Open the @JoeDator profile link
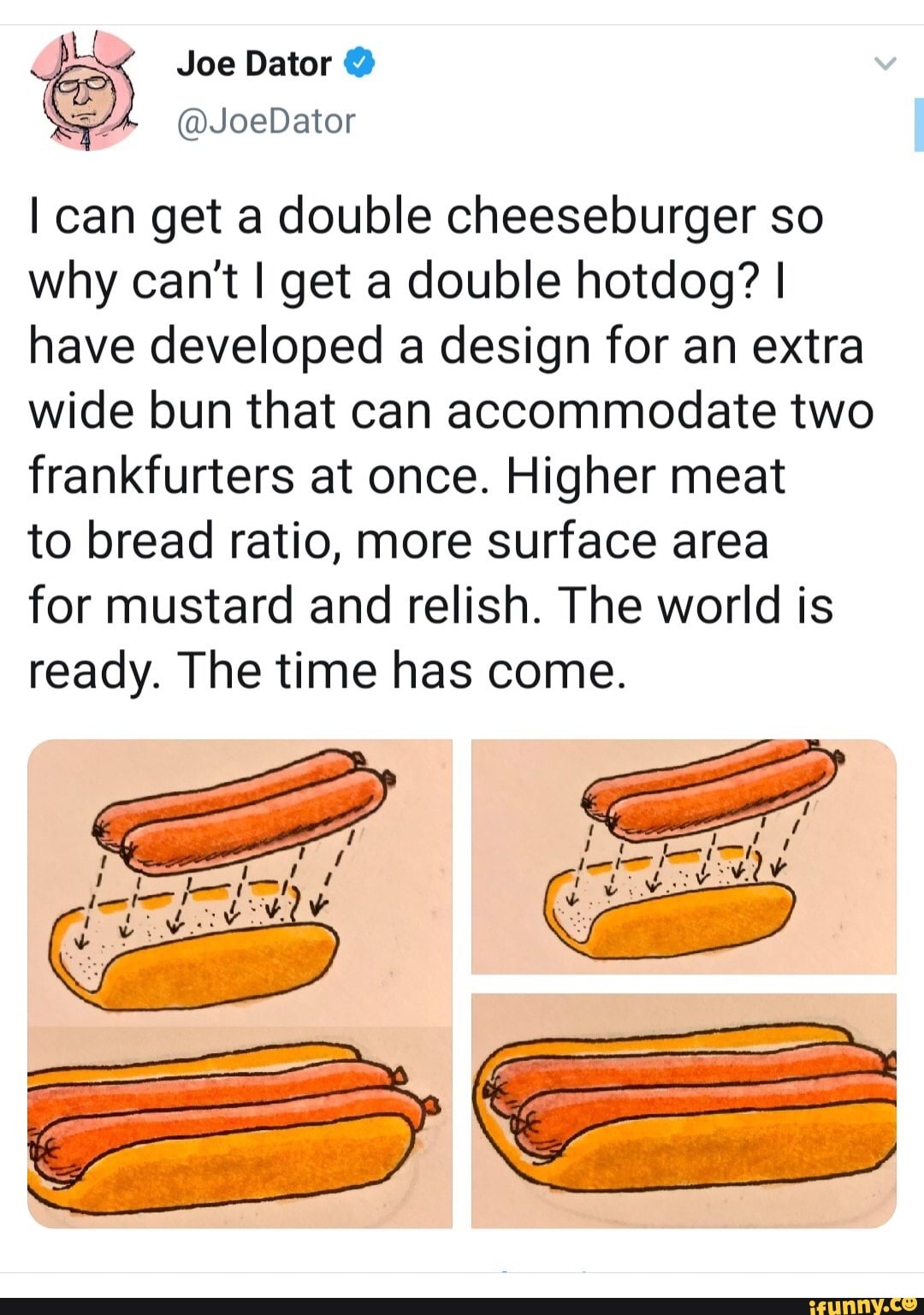This screenshot has height=1315, width=924. [x=267, y=121]
